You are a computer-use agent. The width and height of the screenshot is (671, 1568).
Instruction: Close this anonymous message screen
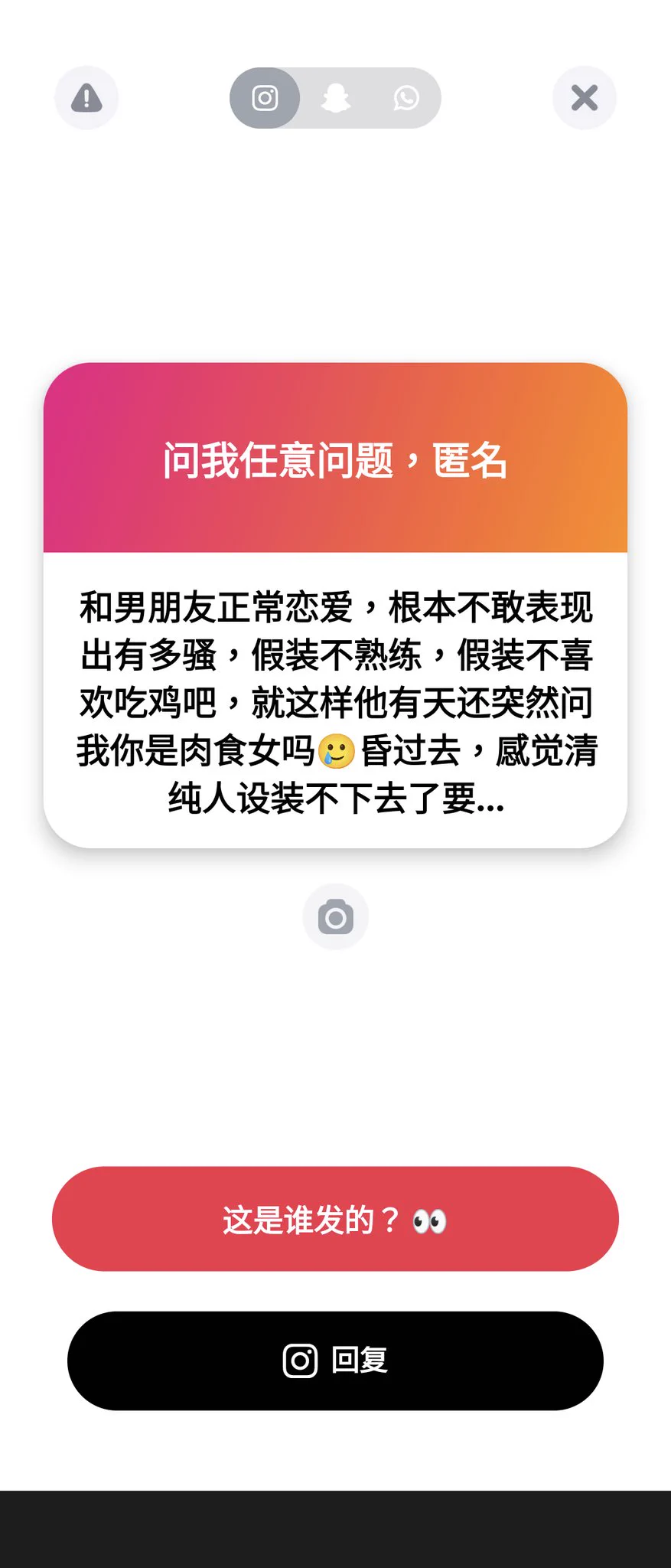(x=585, y=98)
